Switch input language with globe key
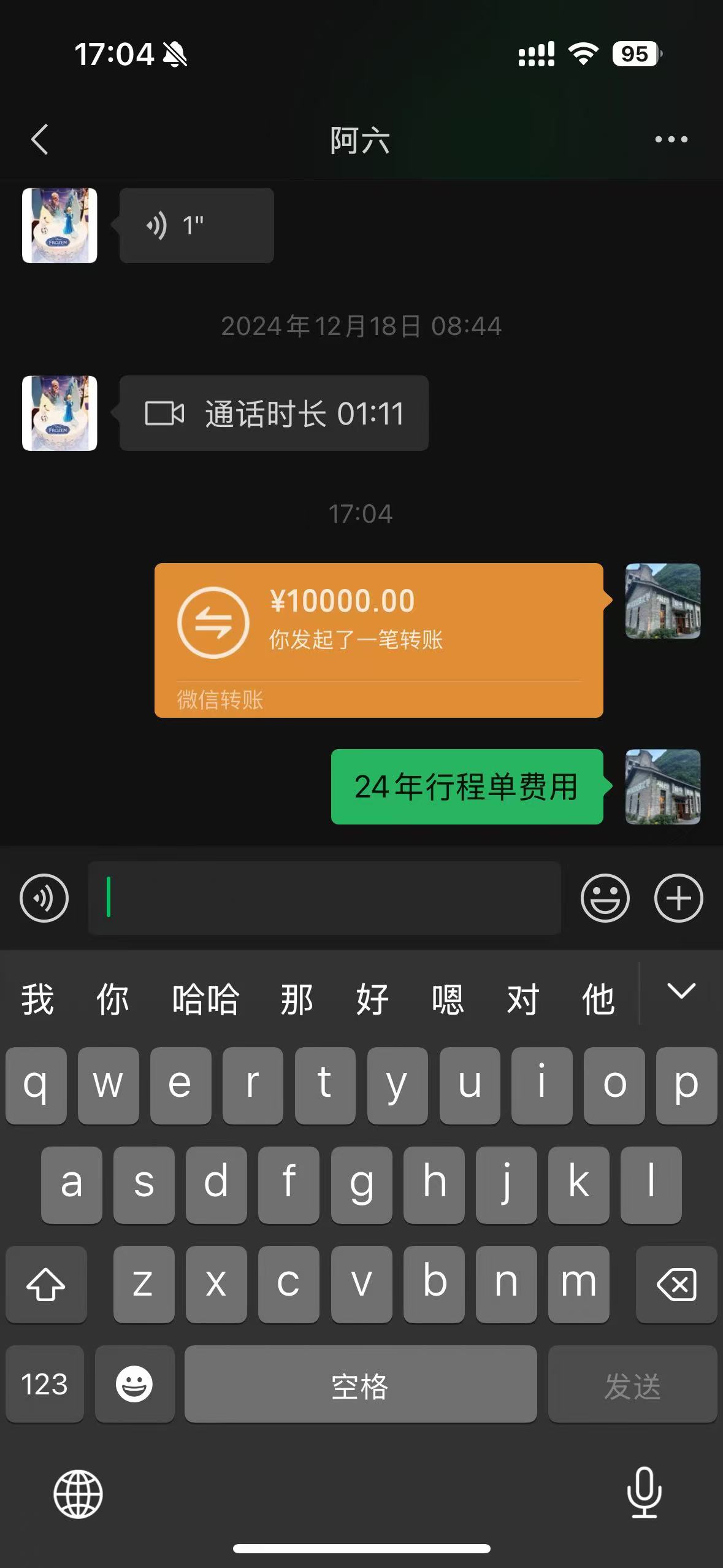 click(x=78, y=1494)
